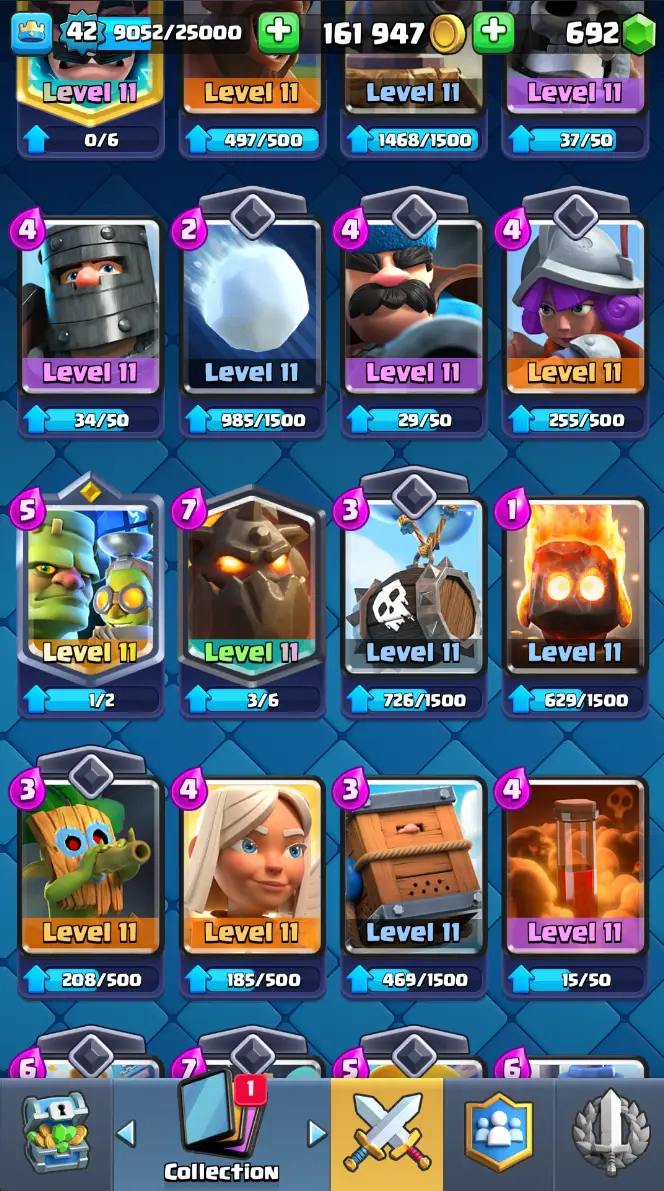Open the Clan social tab
The height and width of the screenshot is (1191, 664).
coord(499,1134)
